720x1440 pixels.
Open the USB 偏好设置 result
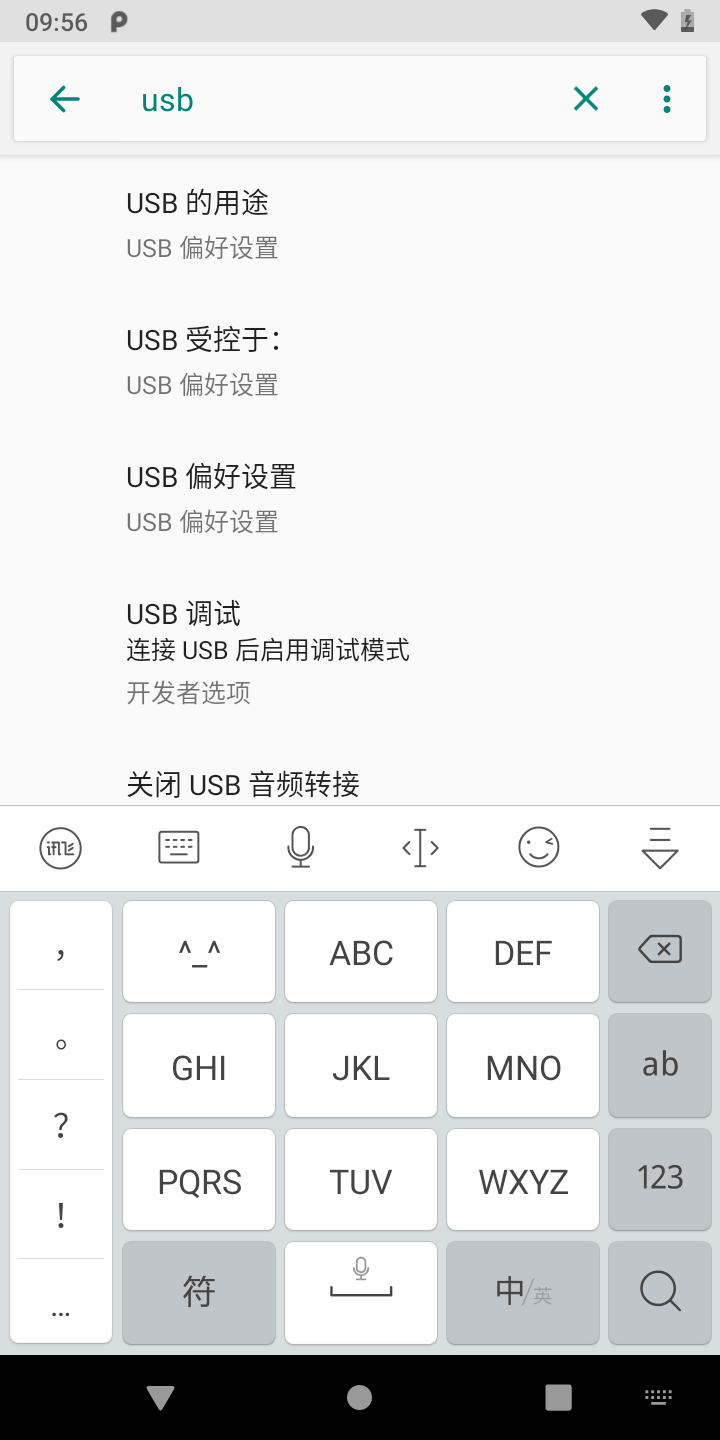pyautogui.click(x=360, y=499)
